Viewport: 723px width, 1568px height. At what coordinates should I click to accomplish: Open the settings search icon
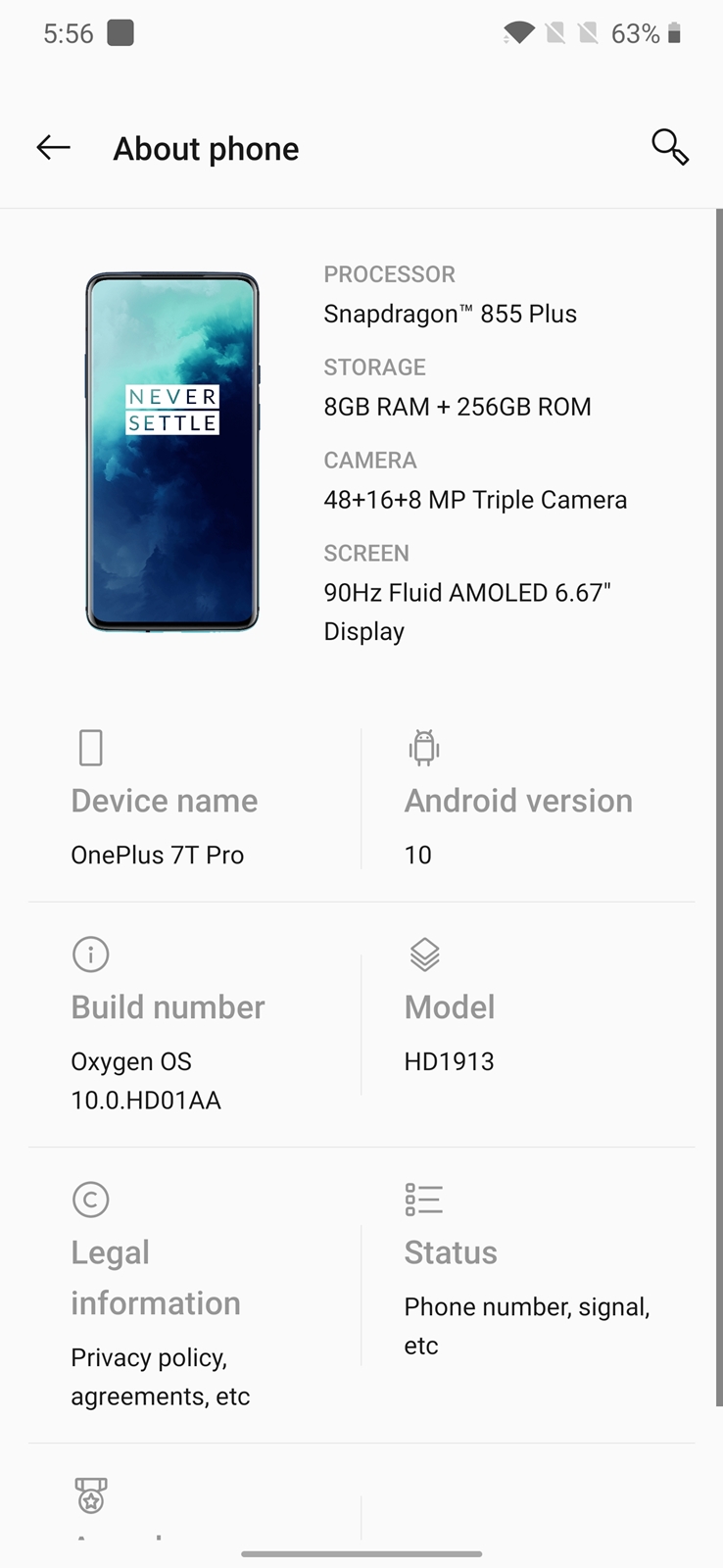670,147
